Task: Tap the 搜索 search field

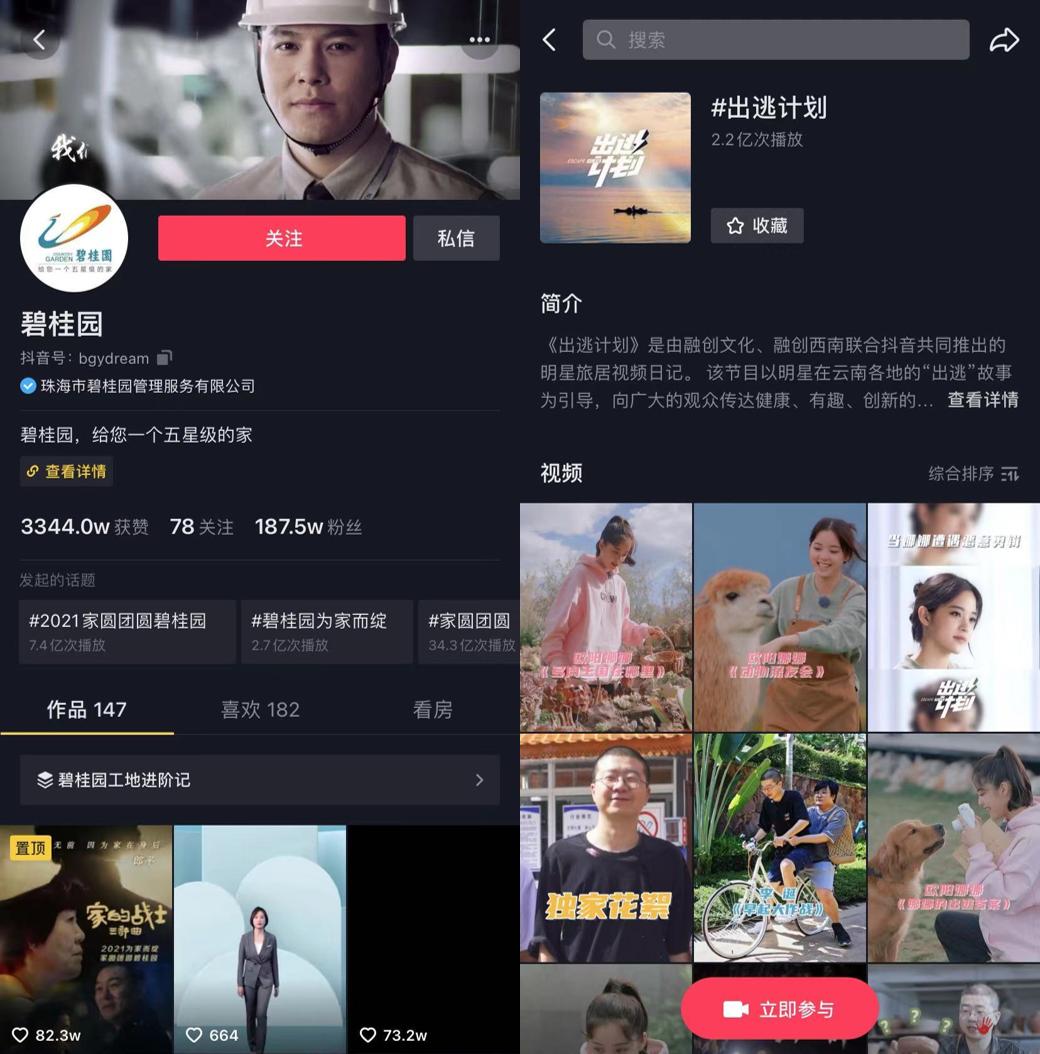Action: 775,40
